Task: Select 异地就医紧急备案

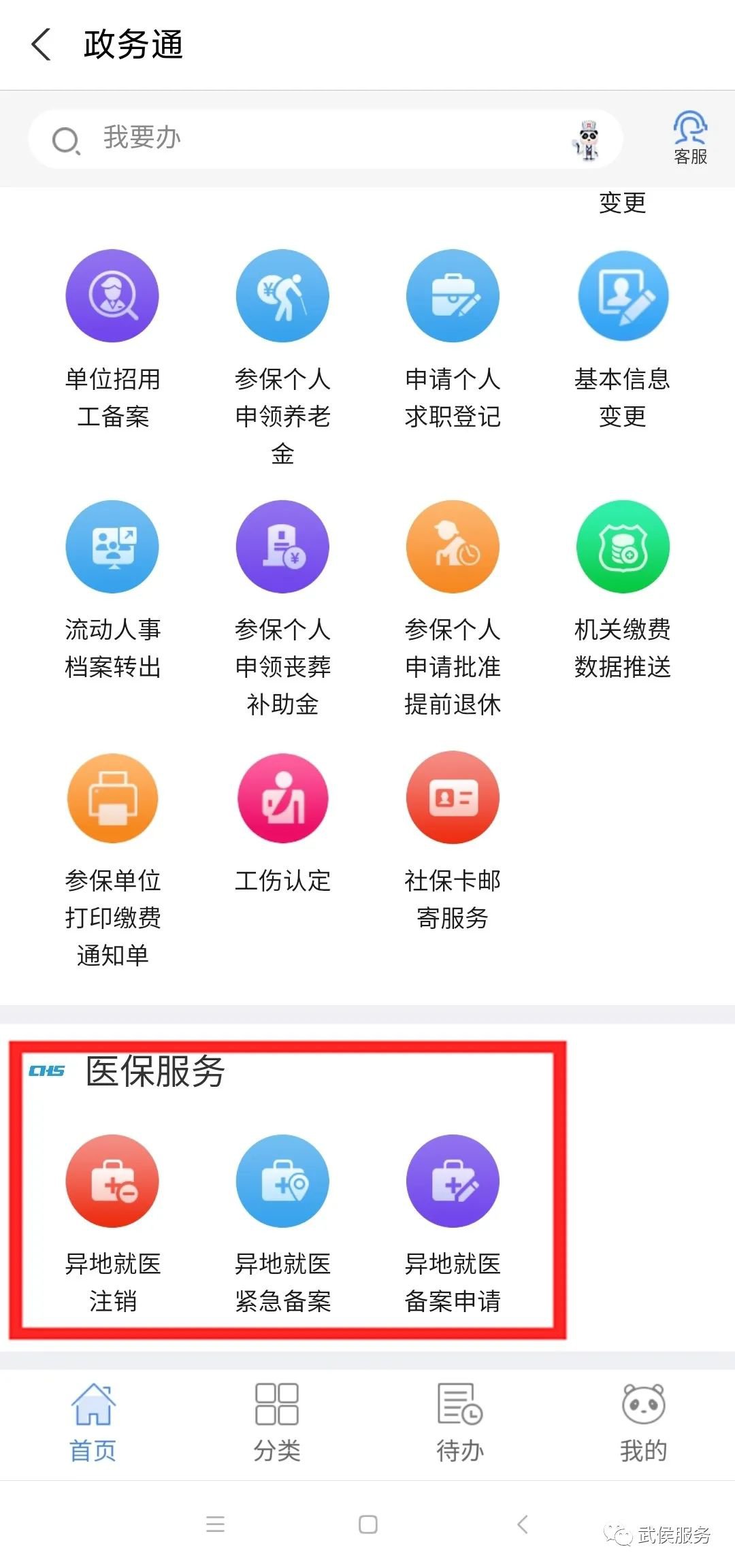Action: (282, 1181)
